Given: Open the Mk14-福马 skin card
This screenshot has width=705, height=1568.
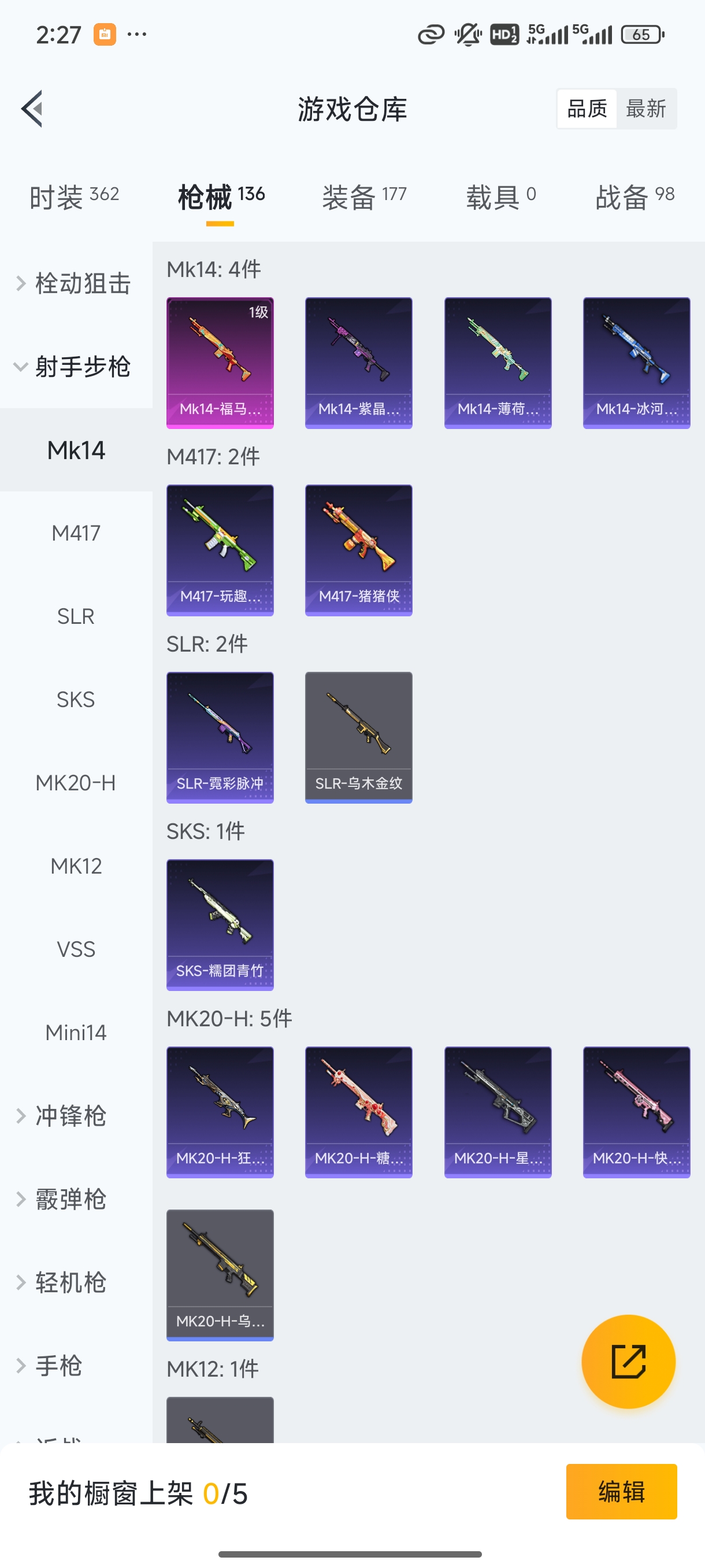Looking at the screenshot, I should [220, 363].
